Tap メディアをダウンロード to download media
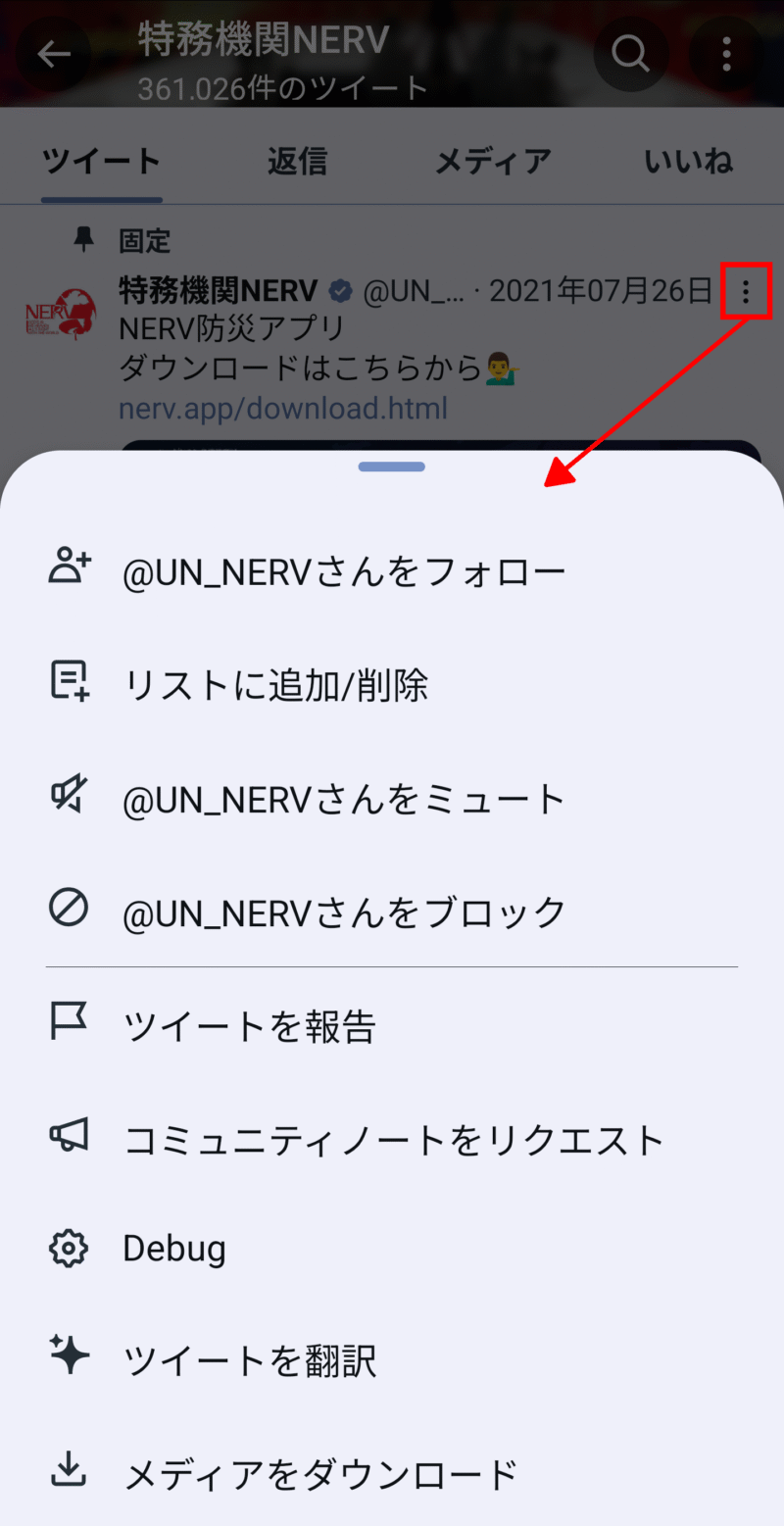Viewport: 784px width, 1526px height. pos(392,1472)
